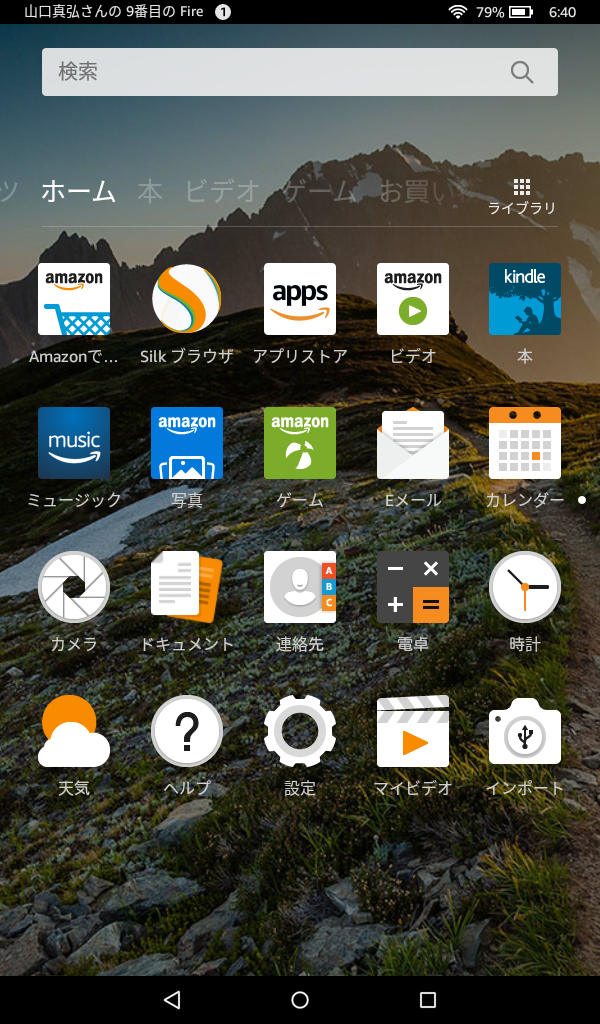Open the ライブラリ library grid
600x1024 pixels.
[521, 196]
